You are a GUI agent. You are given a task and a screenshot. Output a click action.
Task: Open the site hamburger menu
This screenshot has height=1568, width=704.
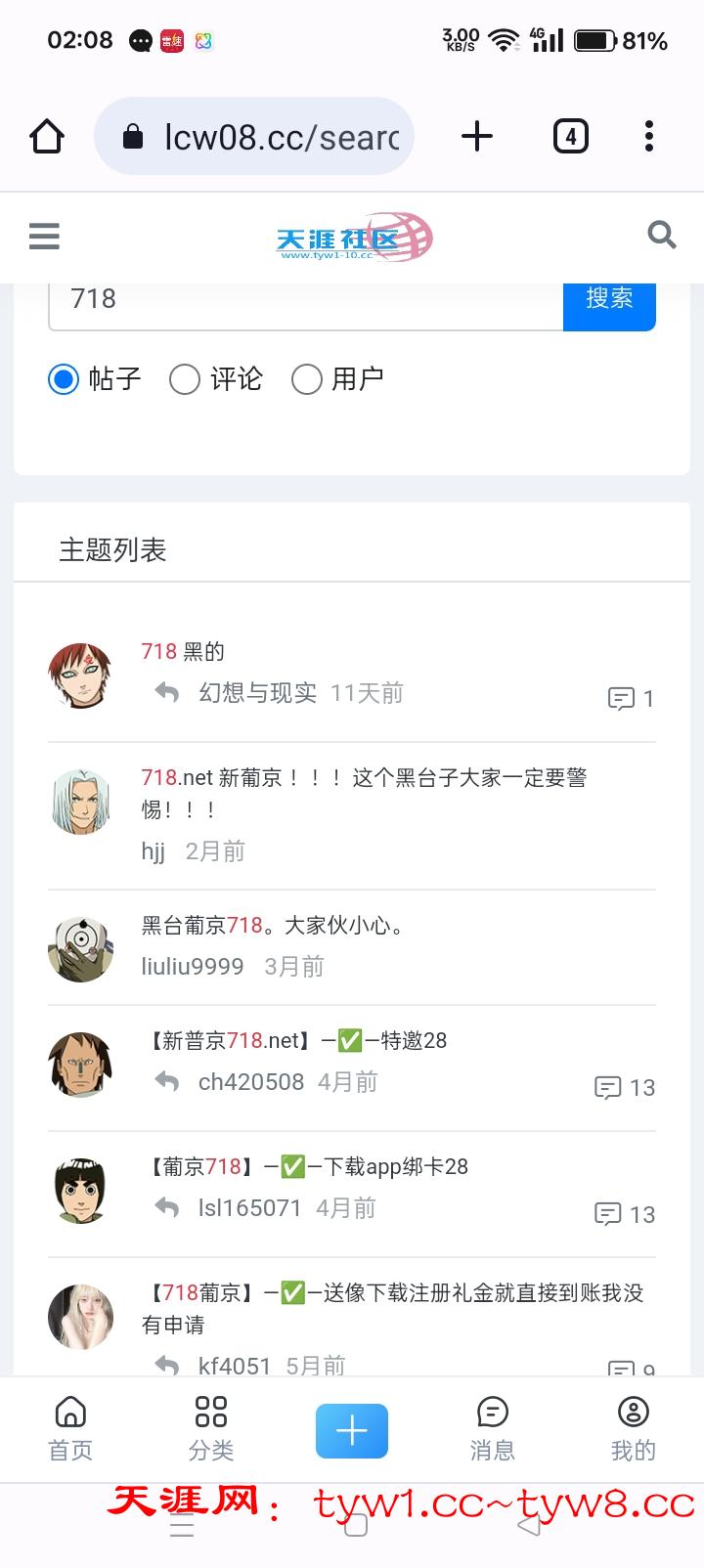point(44,236)
